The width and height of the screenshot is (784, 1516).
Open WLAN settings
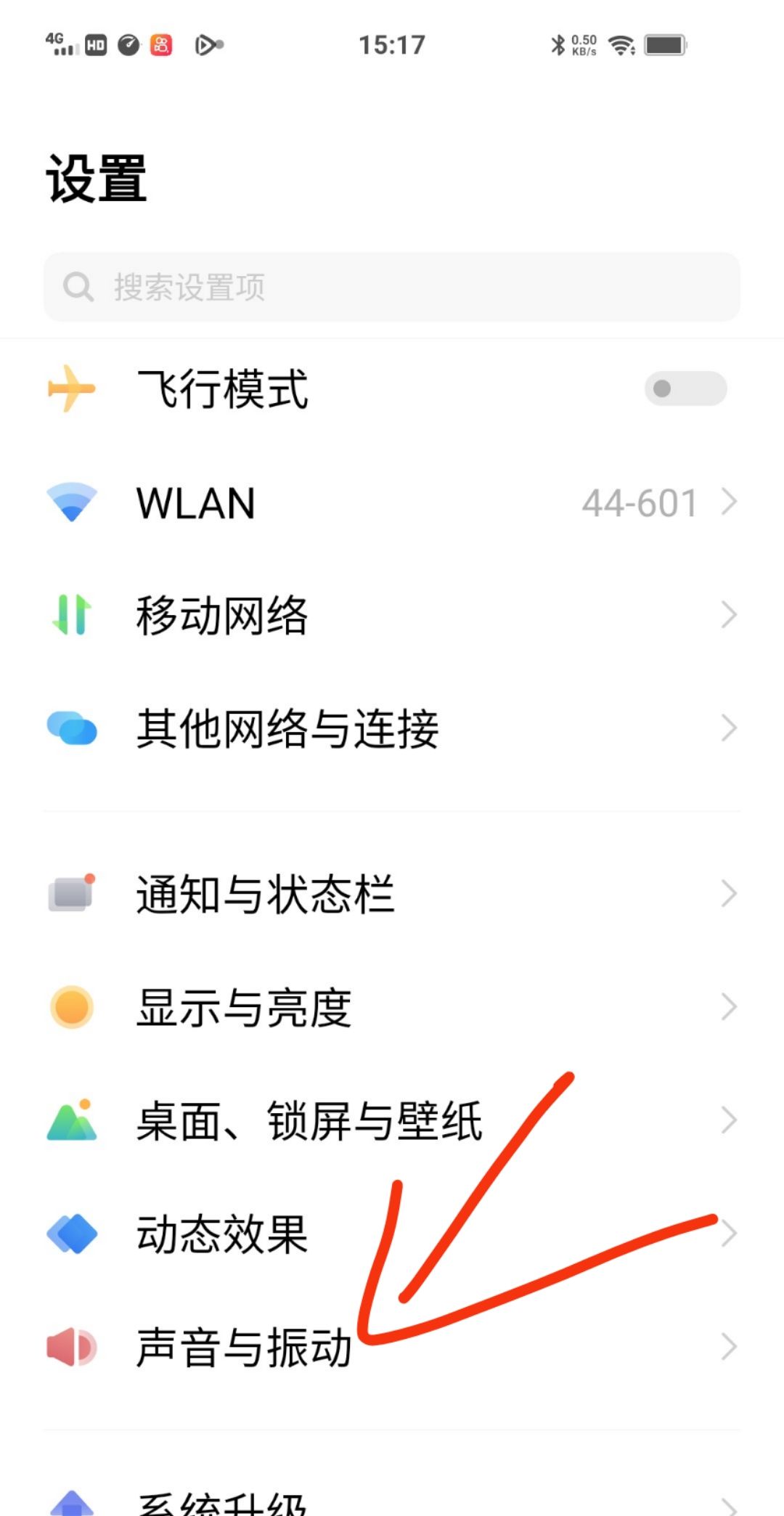point(392,502)
